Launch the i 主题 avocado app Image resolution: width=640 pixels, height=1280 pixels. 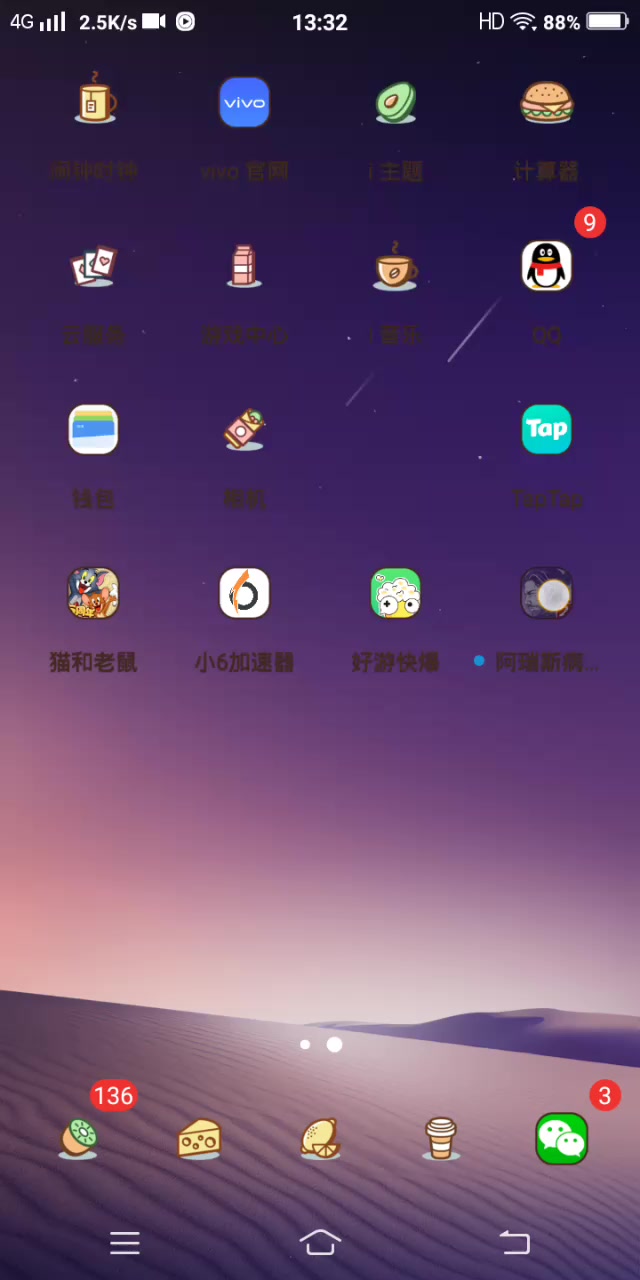[396, 104]
